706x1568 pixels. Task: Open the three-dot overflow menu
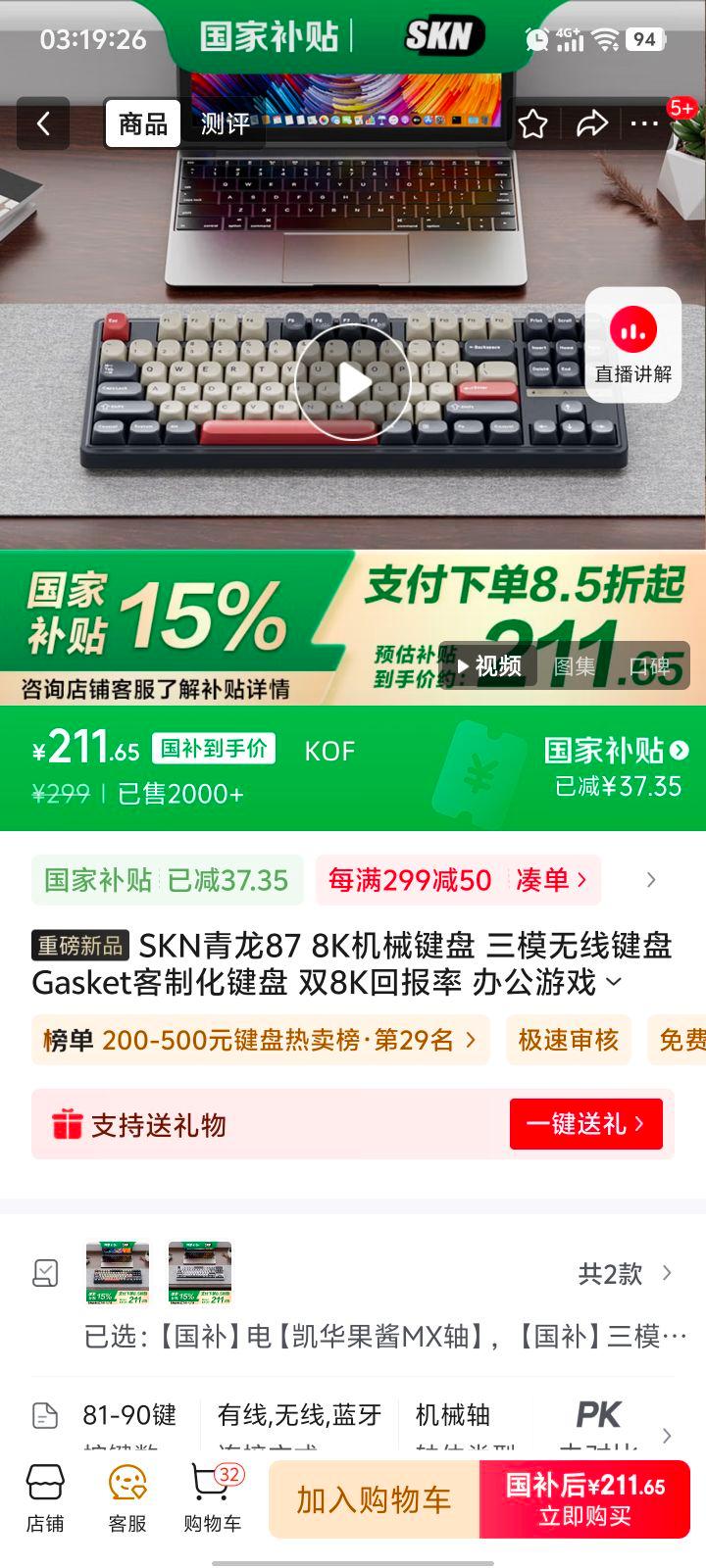(644, 123)
